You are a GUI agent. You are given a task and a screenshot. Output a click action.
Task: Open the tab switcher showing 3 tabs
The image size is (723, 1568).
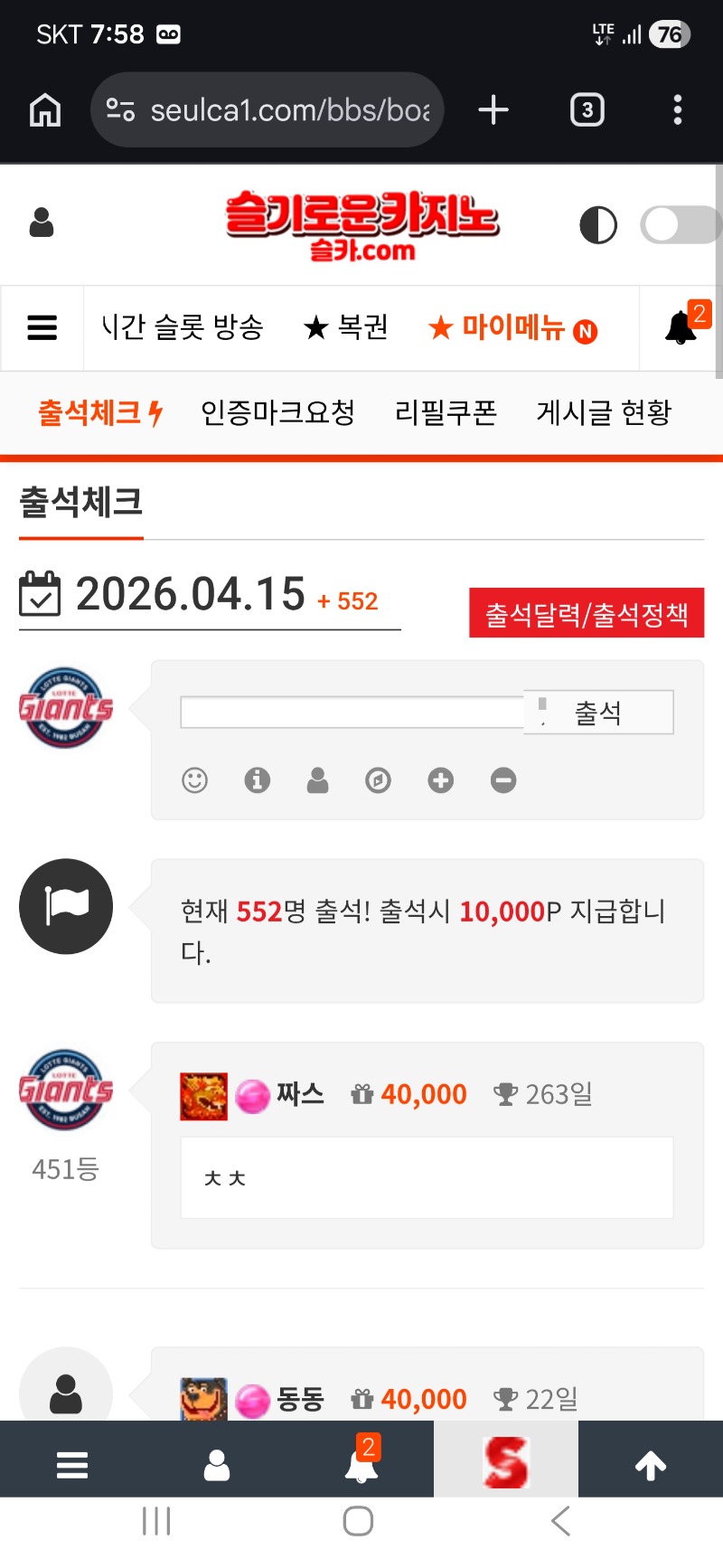click(x=587, y=110)
